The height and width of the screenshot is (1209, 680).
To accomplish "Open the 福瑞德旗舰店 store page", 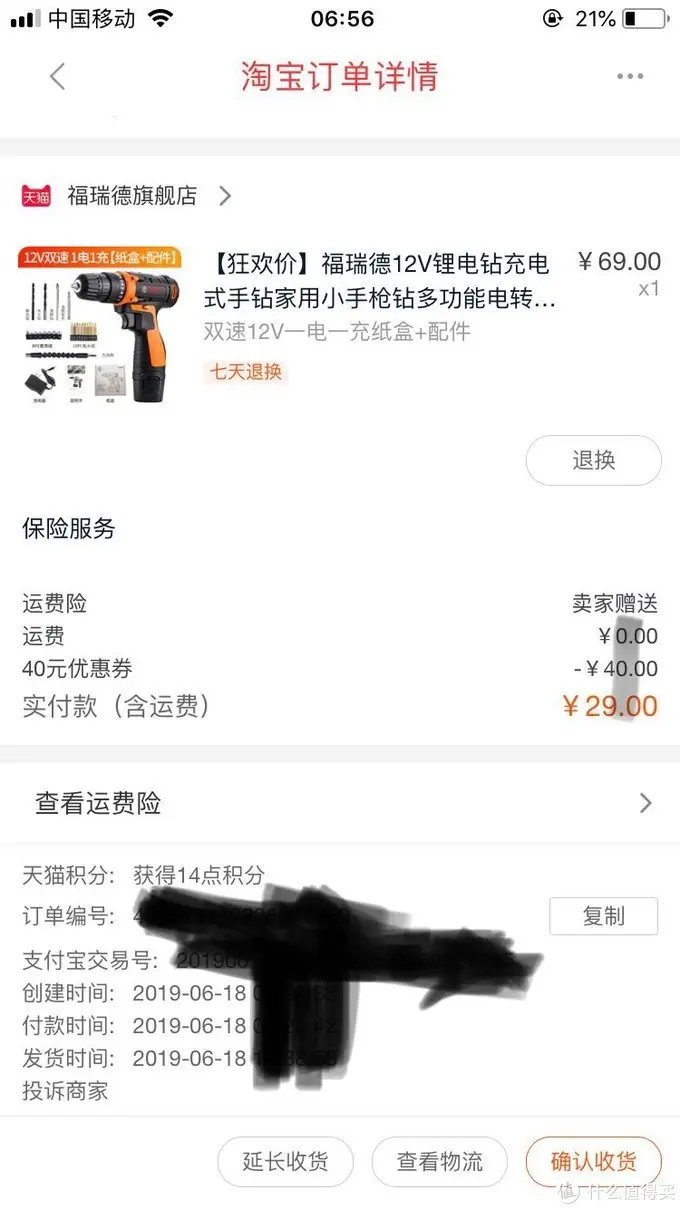I will [x=127, y=196].
